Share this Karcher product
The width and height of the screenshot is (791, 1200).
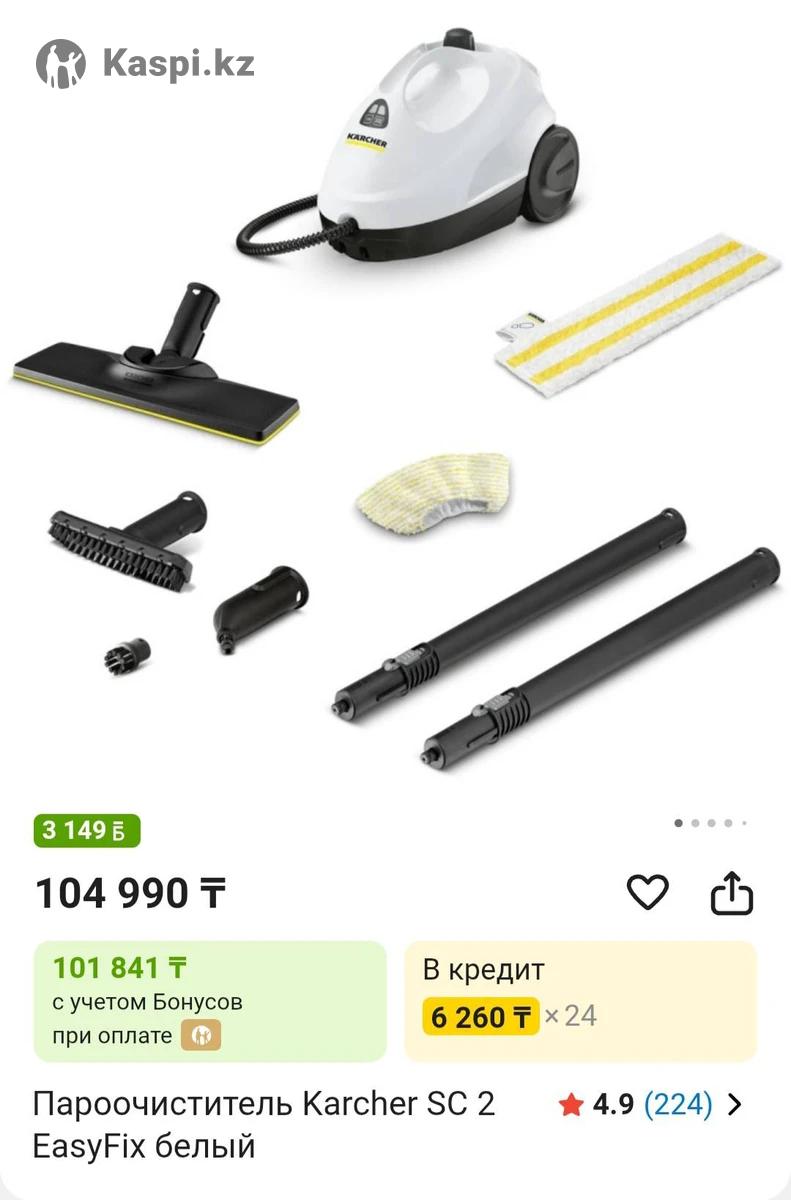click(731, 893)
